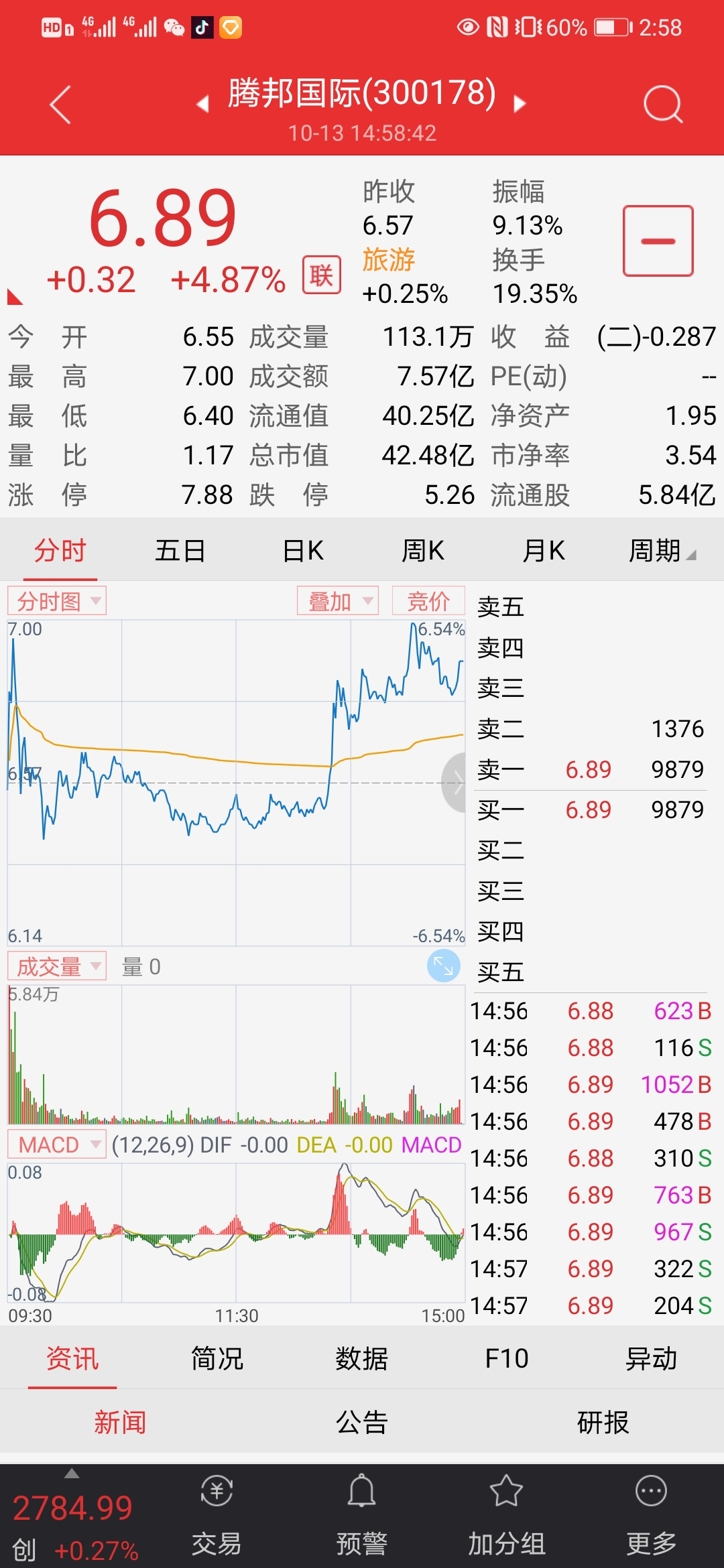Switch to the 简况 tab
Viewport: 724px width, 1568px height.
(x=217, y=1359)
